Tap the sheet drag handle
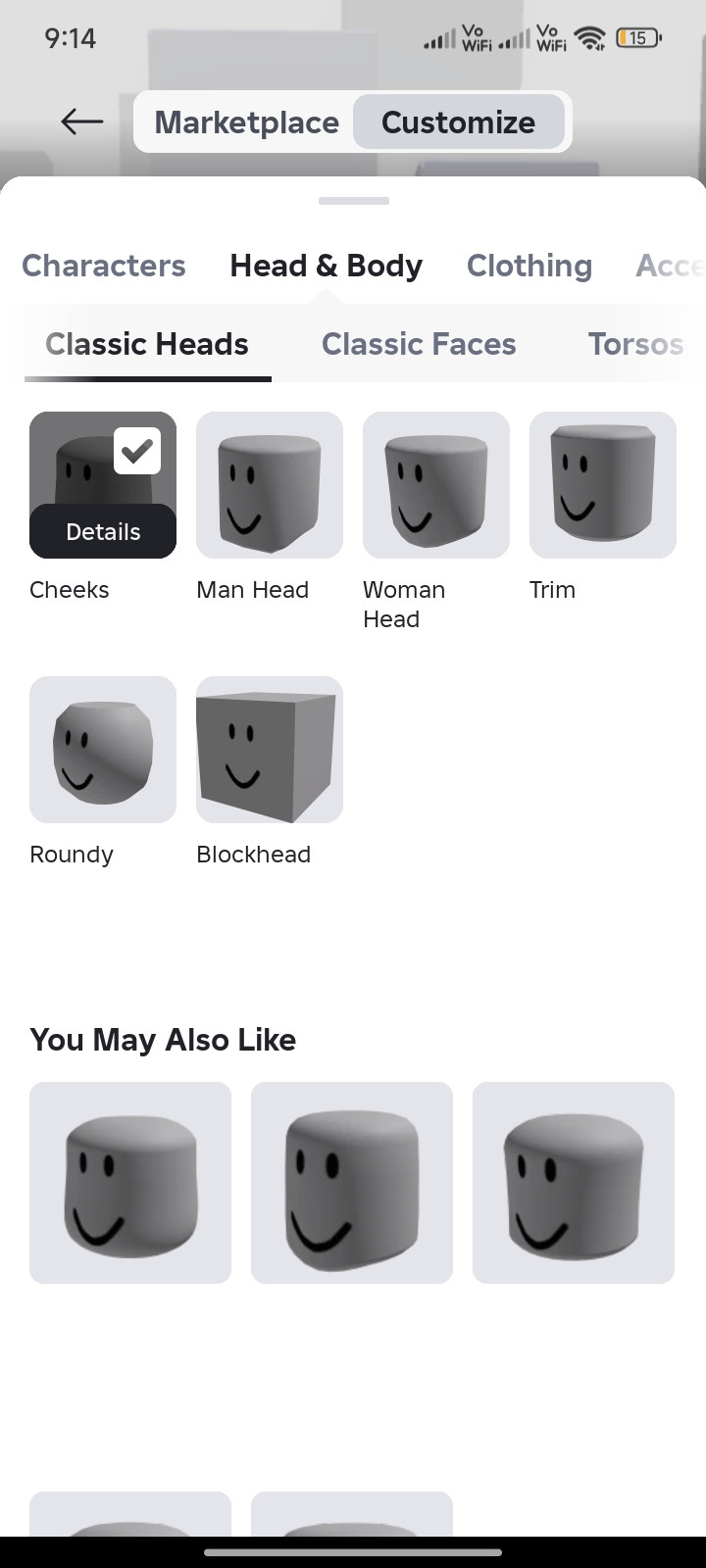 pos(354,201)
